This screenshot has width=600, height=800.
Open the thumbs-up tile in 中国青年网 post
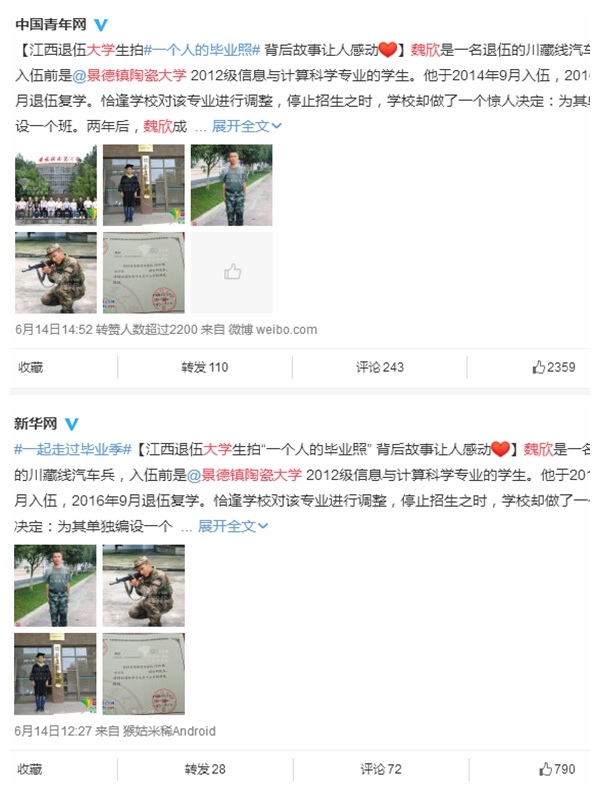pyautogui.click(x=231, y=272)
